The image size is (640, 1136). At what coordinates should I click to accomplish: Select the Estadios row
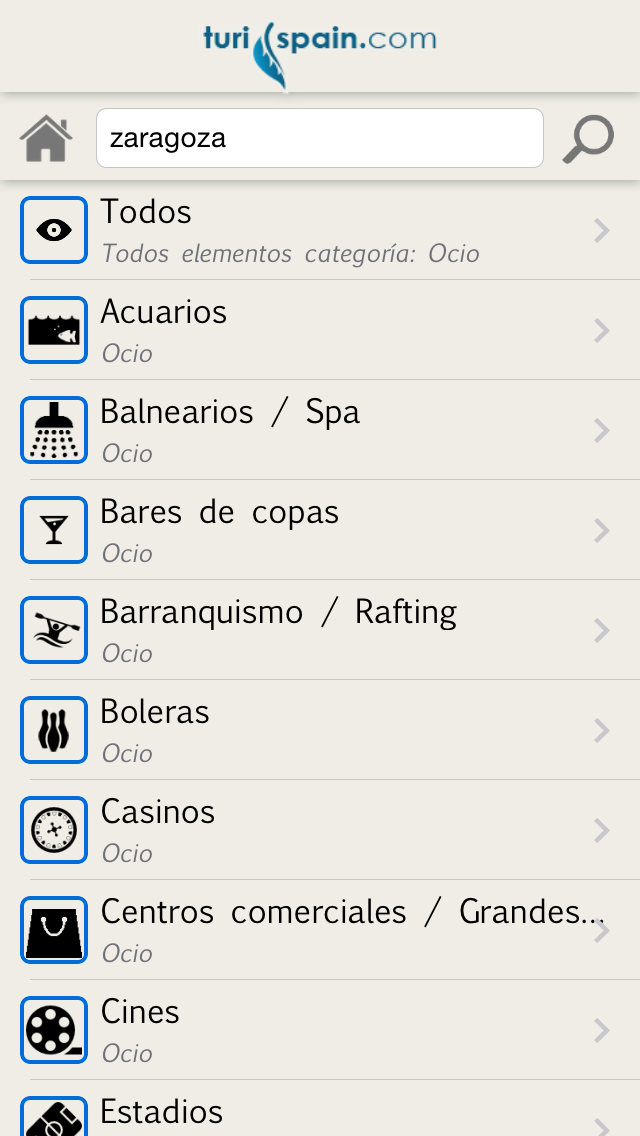320,1109
